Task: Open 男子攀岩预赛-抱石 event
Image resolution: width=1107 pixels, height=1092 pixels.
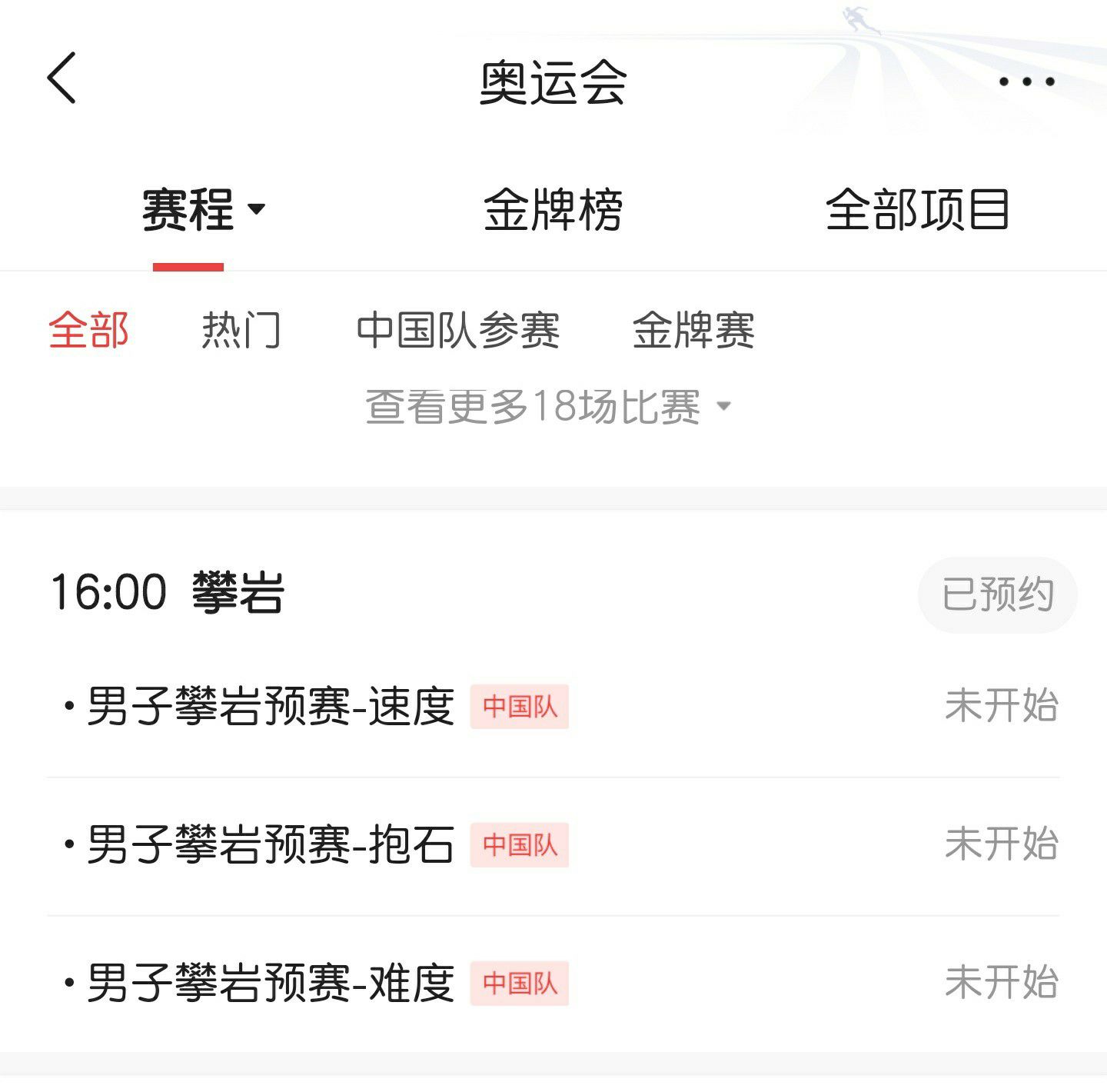Action: tap(271, 844)
